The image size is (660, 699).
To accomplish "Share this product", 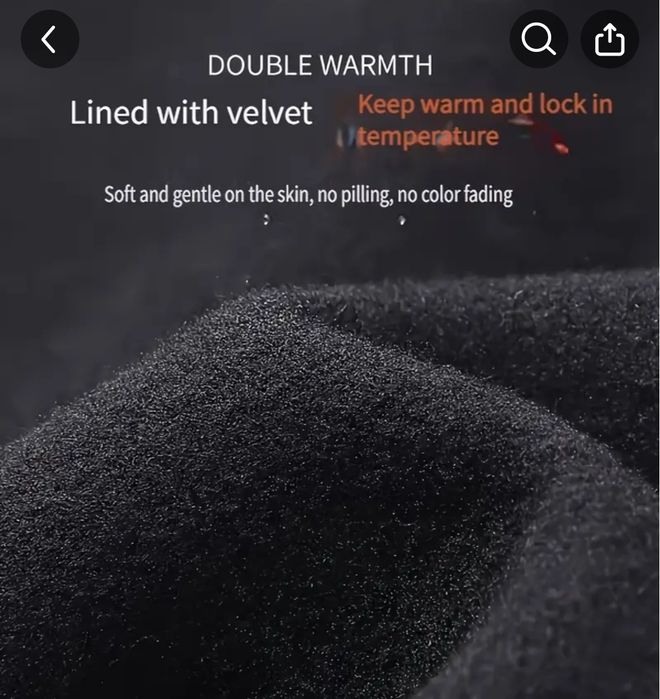I will 609,39.
